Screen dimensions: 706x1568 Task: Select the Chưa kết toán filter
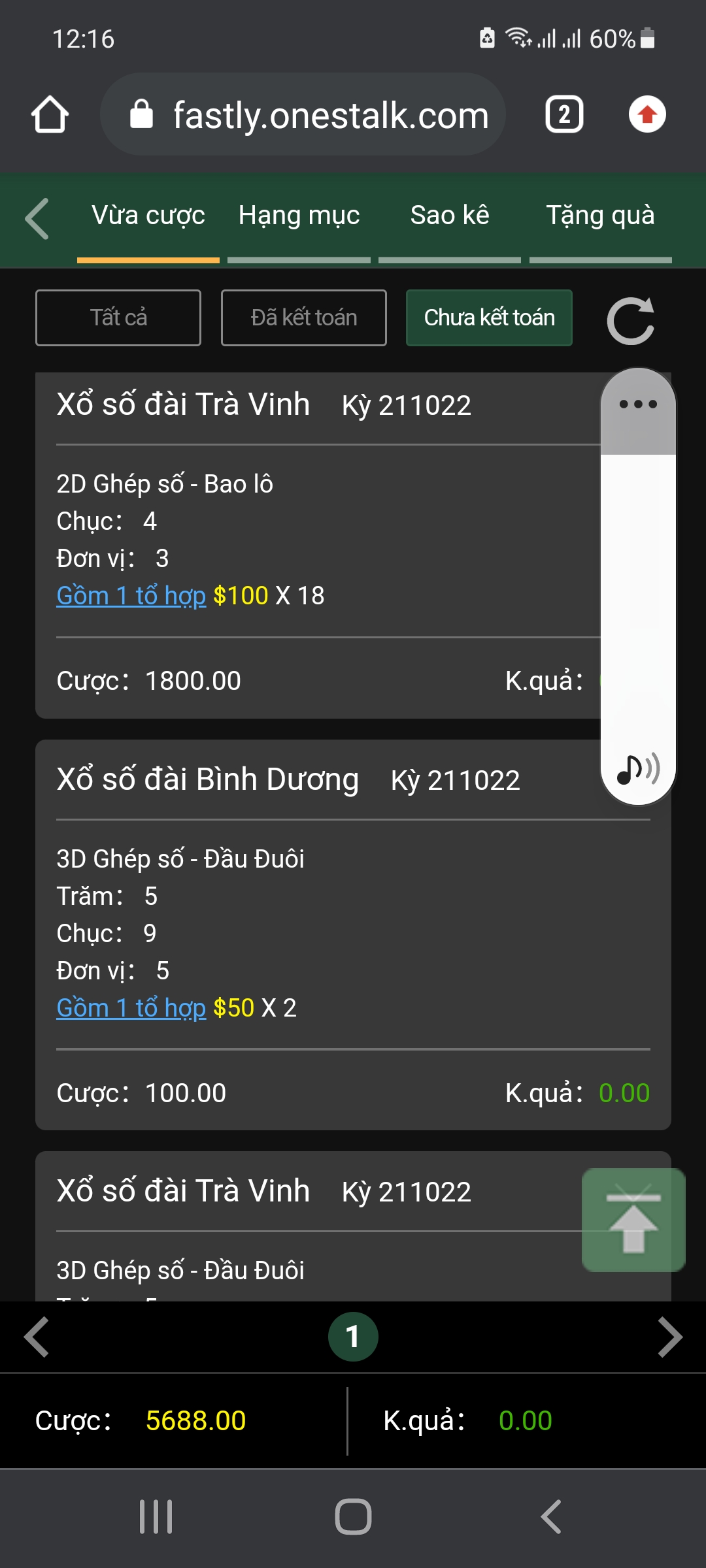(x=489, y=318)
